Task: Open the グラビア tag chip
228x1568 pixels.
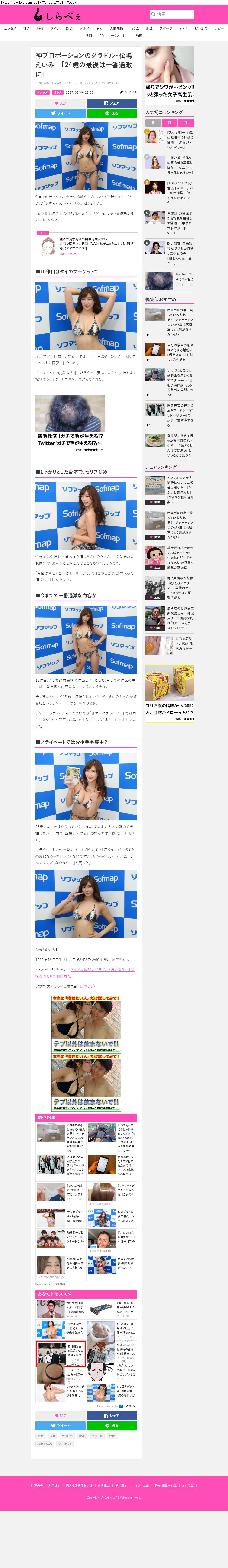Action: (x=67, y=1436)
